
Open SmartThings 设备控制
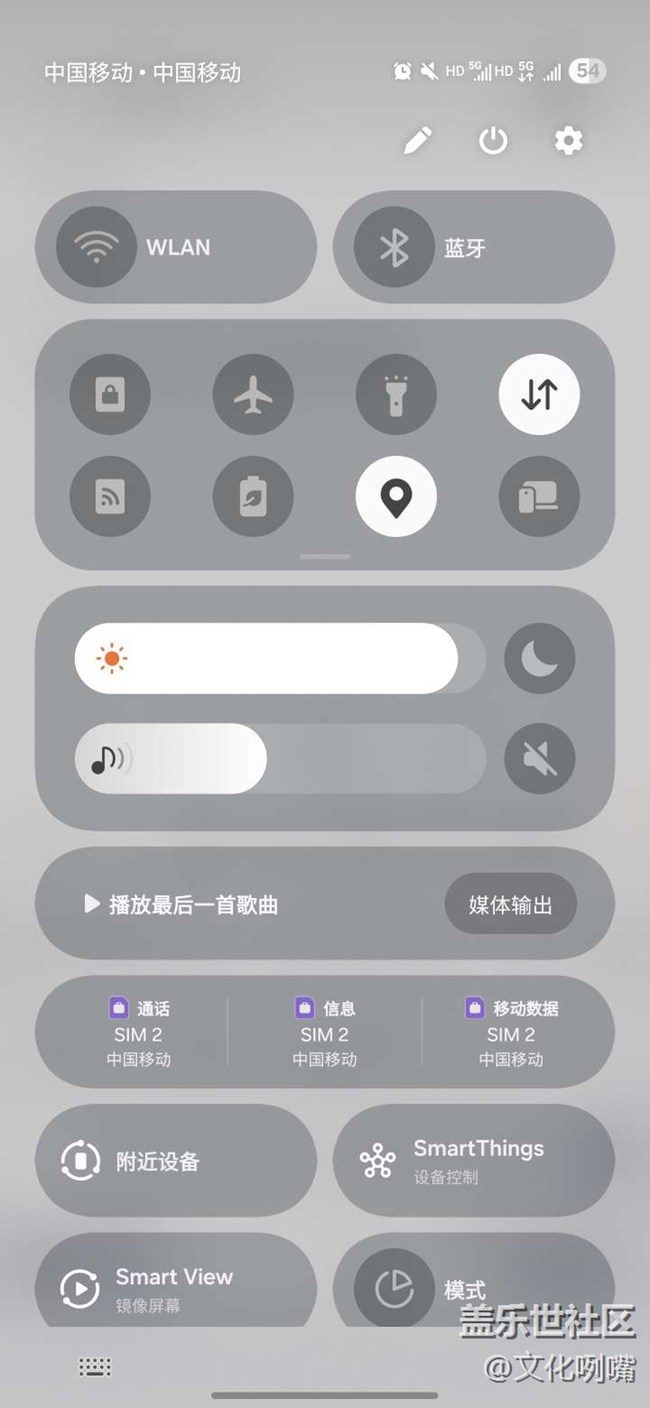(x=474, y=1161)
